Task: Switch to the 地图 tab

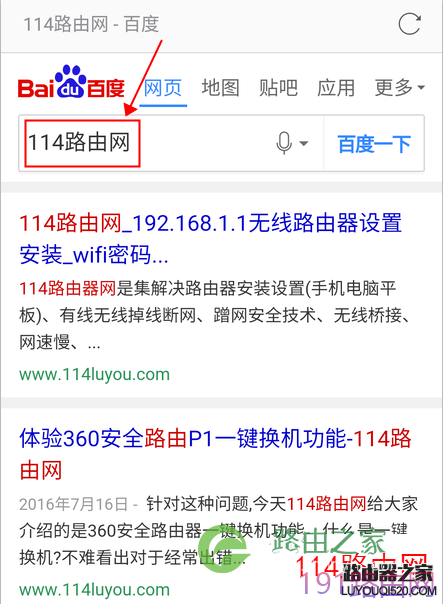Action: point(220,88)
